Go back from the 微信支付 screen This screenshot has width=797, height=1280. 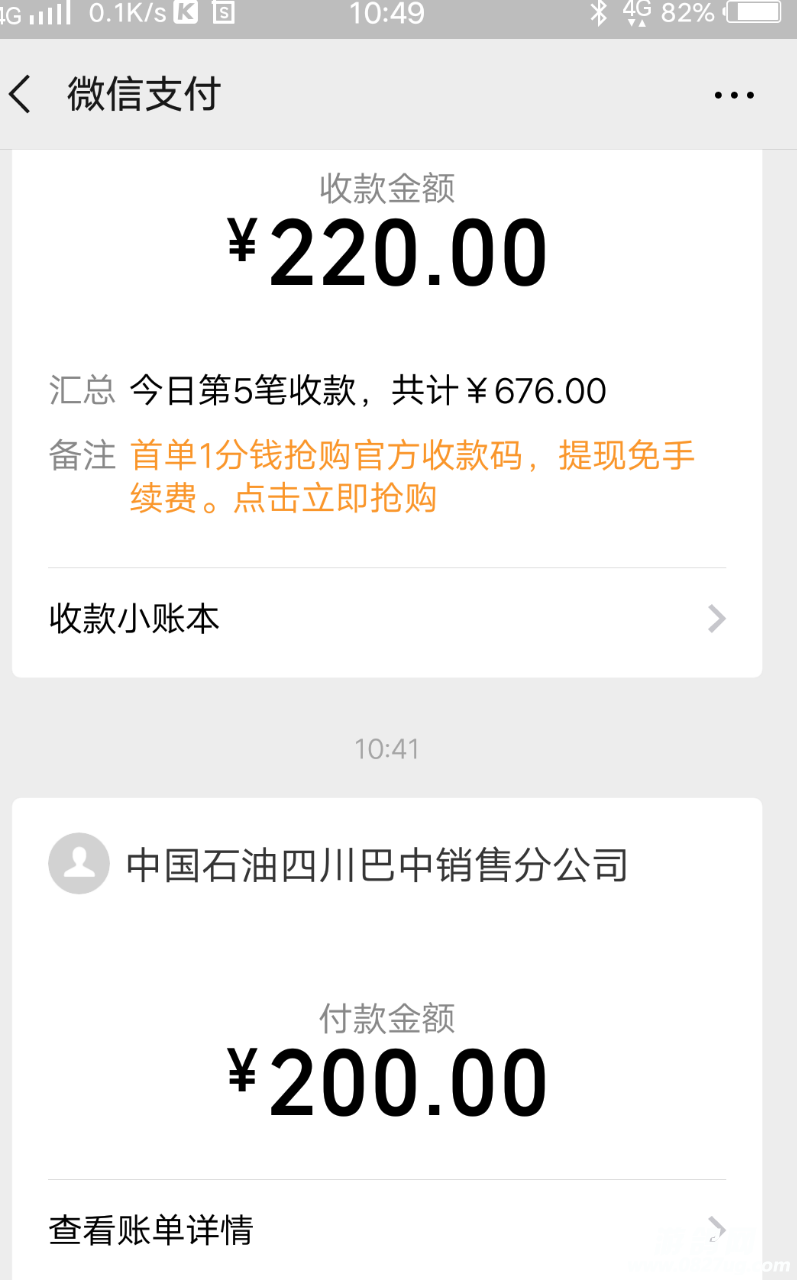22,95
